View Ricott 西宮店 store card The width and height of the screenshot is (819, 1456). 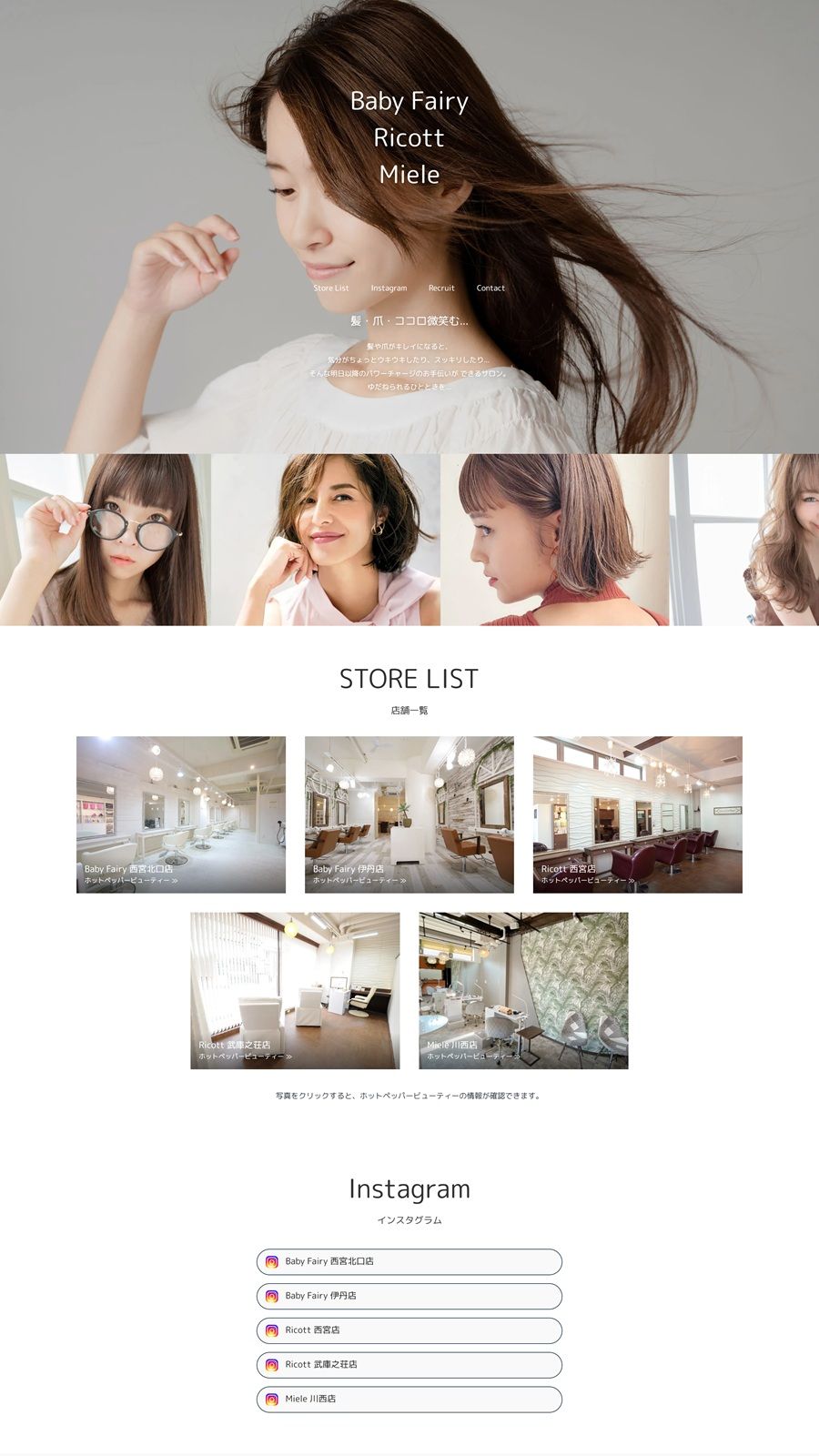(x=637, y=814)
